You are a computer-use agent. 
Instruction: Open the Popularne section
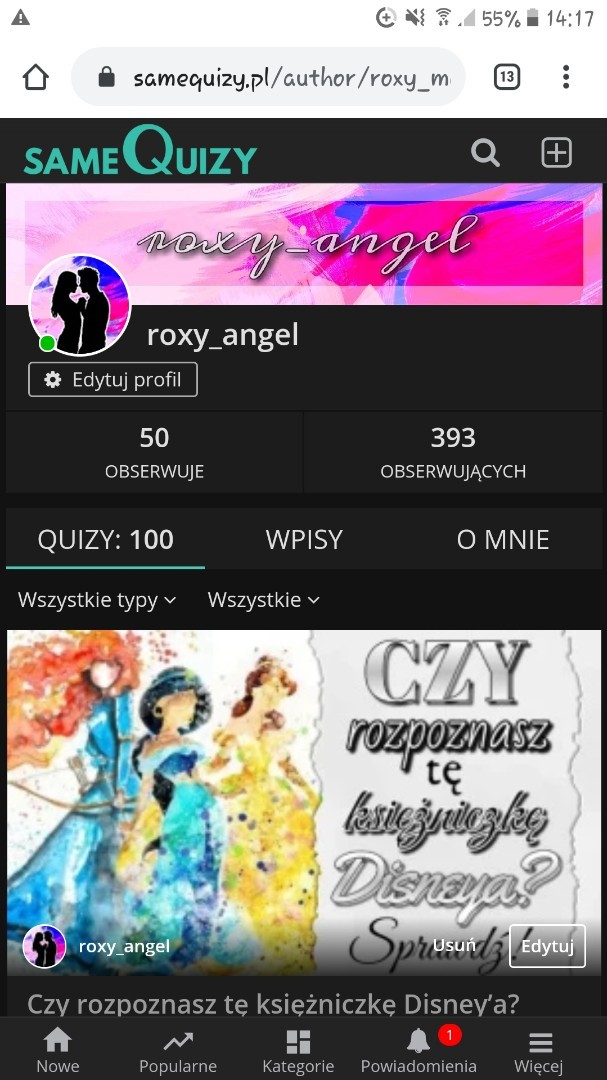(178, 1050)
